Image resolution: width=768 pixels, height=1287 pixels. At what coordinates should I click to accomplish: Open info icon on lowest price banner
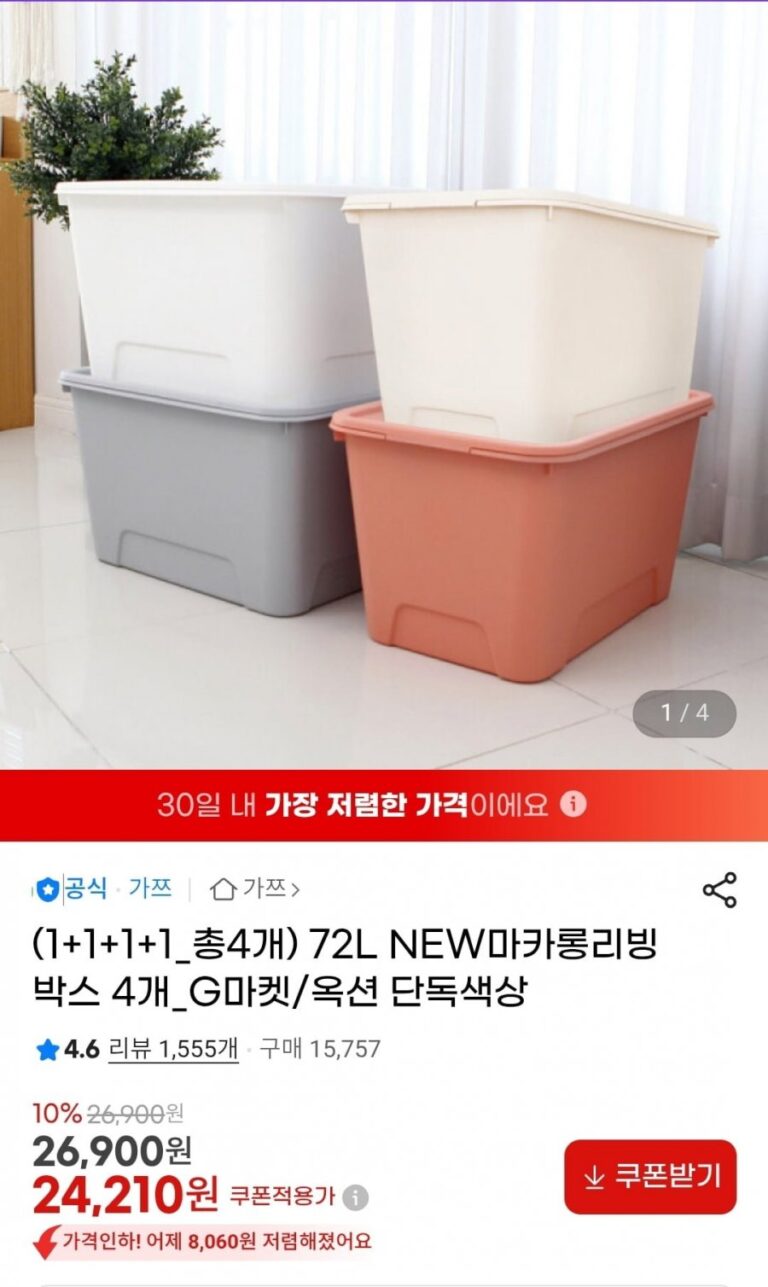(573, 805)
